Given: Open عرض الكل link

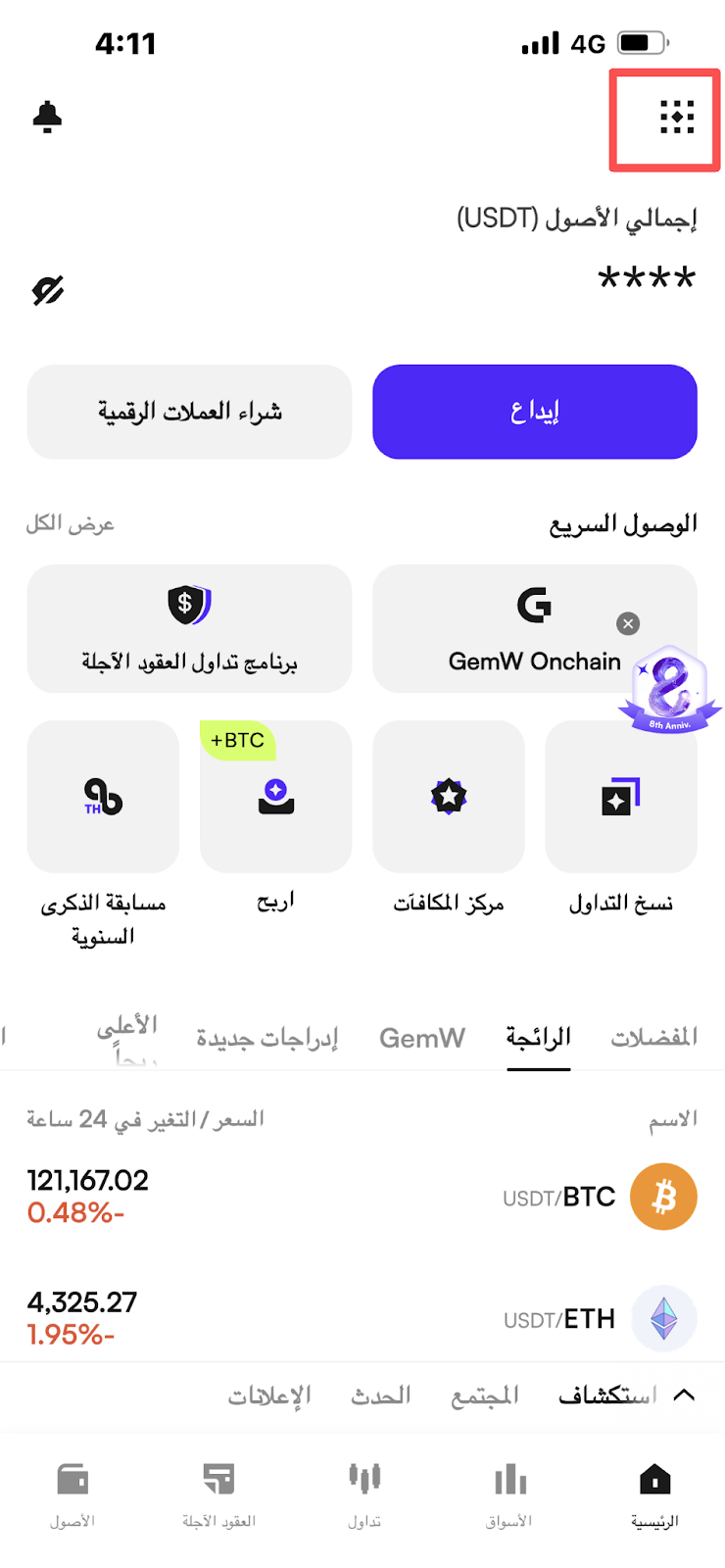Looking at the screenshot, I should click(x=71, y=524).
